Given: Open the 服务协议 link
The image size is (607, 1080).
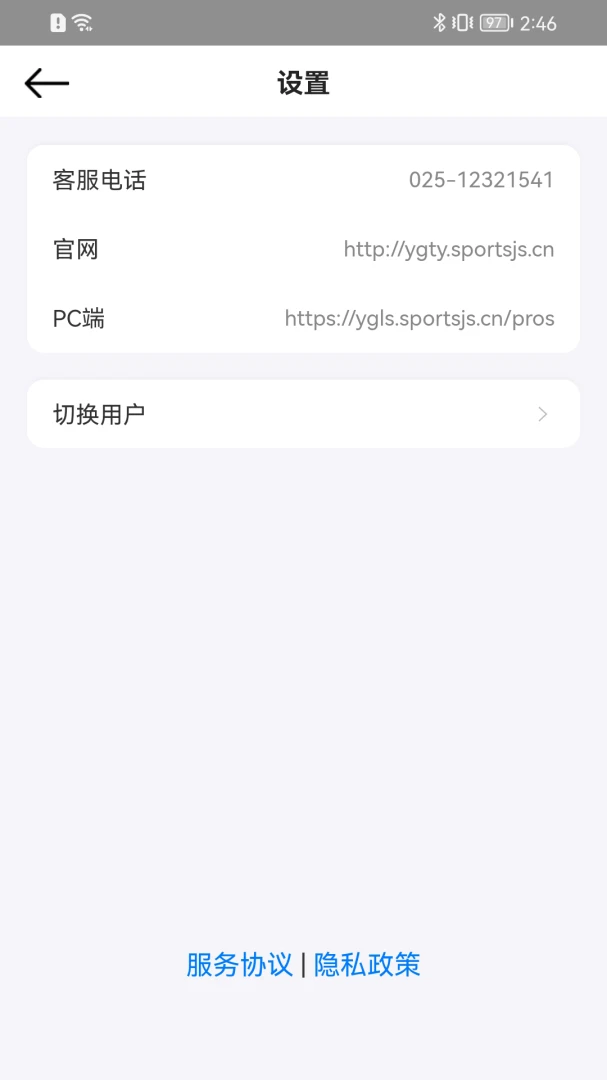Looking at the screenshot, I should click(x=239, y=964).
